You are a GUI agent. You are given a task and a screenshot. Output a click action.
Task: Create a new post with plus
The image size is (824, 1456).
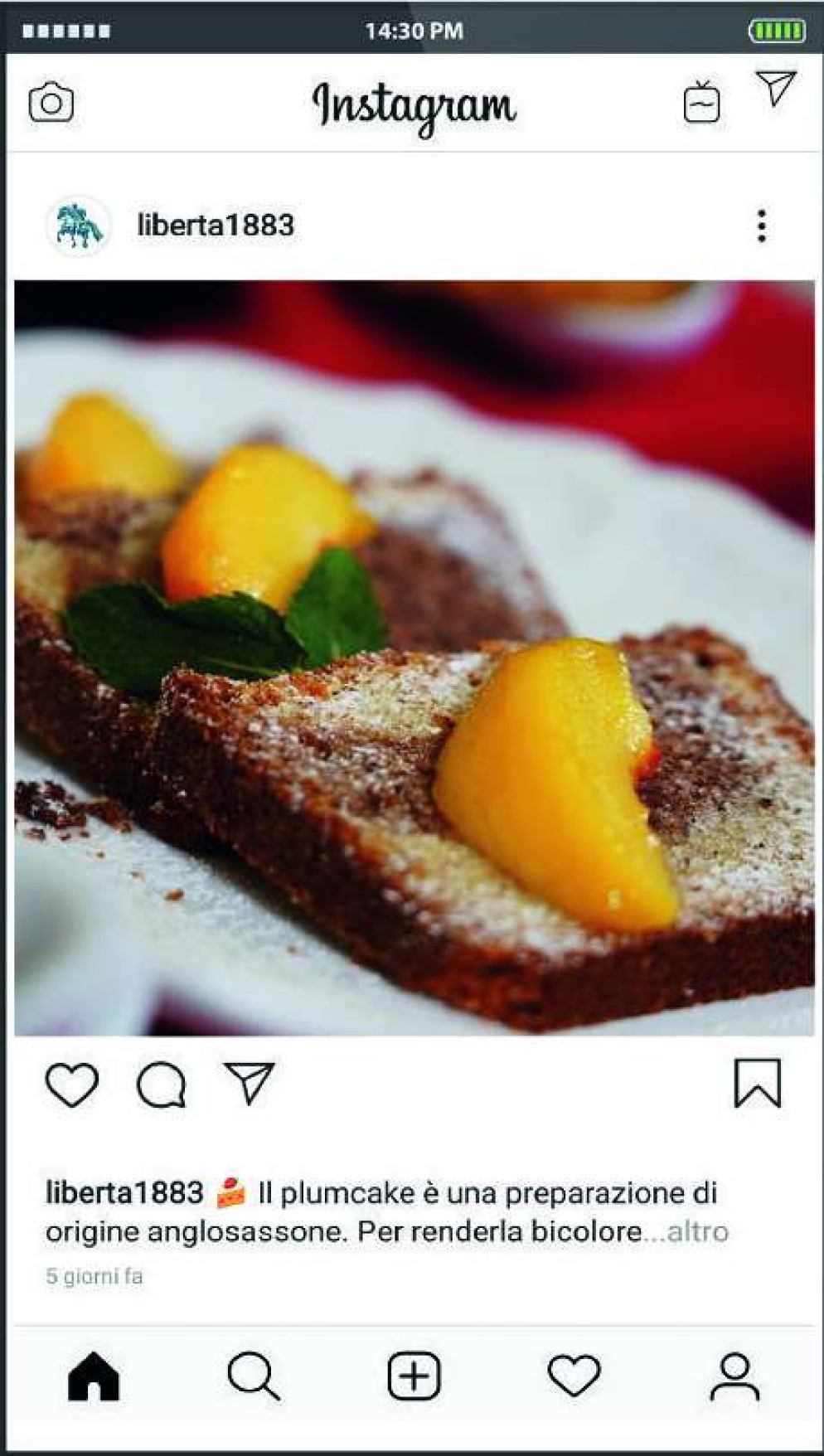[x=414, y=1376]
